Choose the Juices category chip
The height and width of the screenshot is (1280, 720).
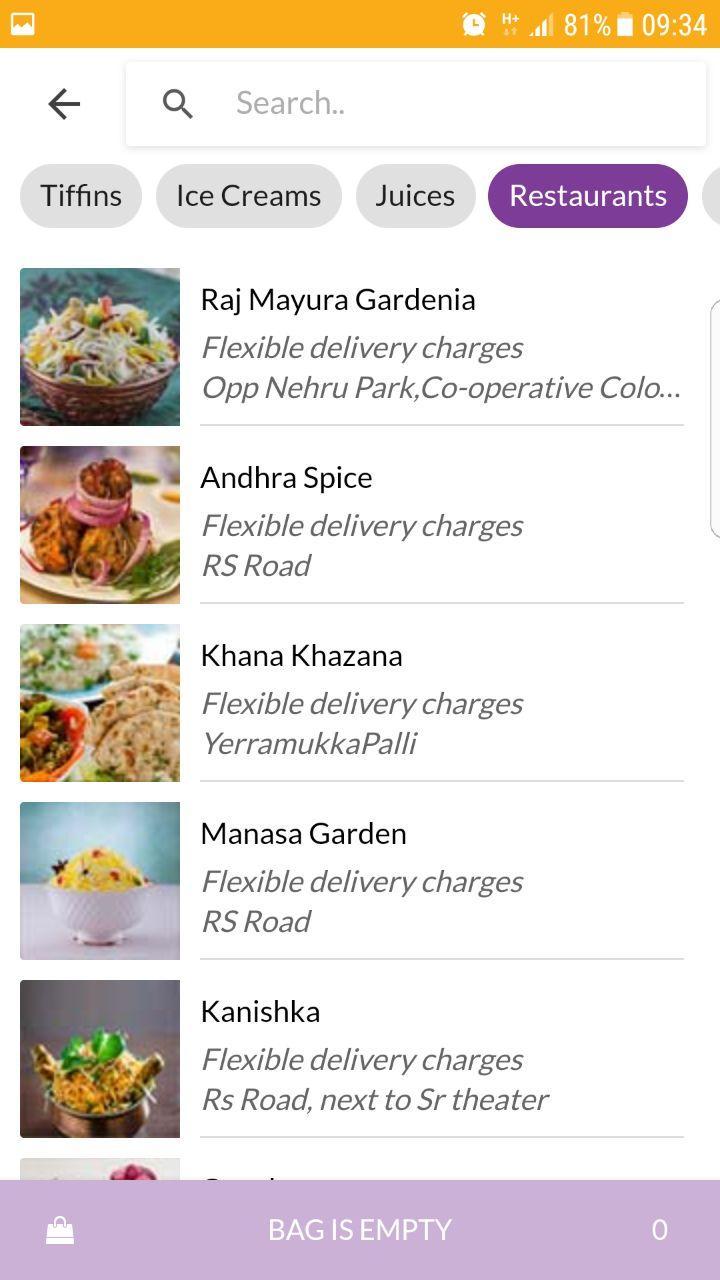coord(415,196)
